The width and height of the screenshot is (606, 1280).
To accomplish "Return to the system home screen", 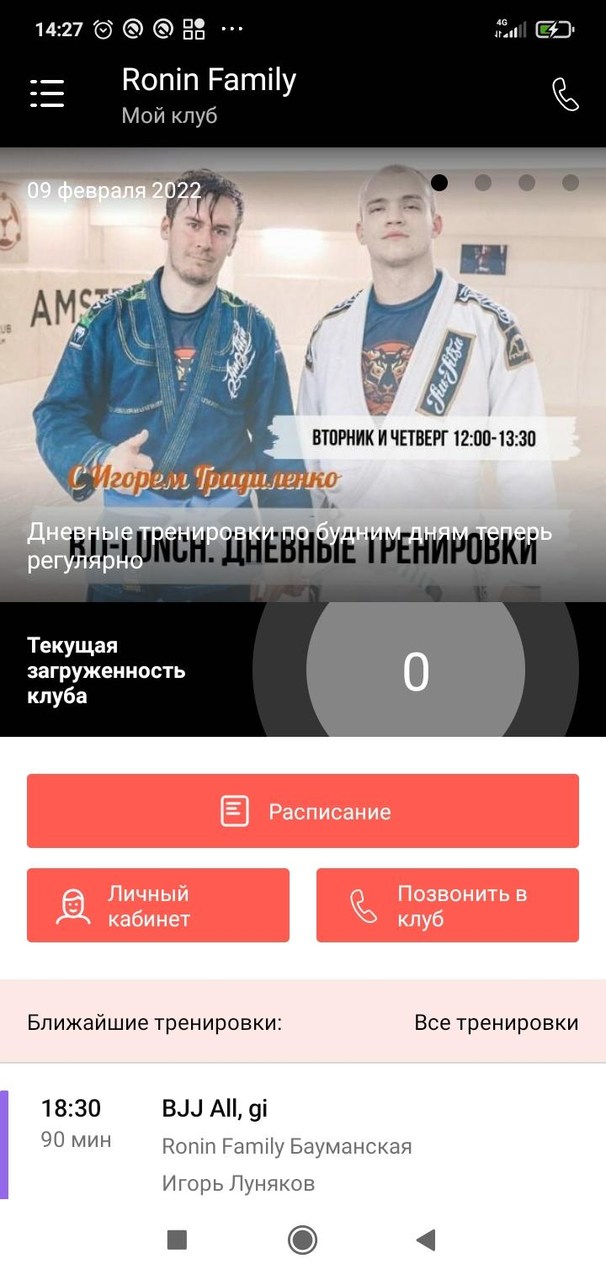I will (x=302, y=1240).
